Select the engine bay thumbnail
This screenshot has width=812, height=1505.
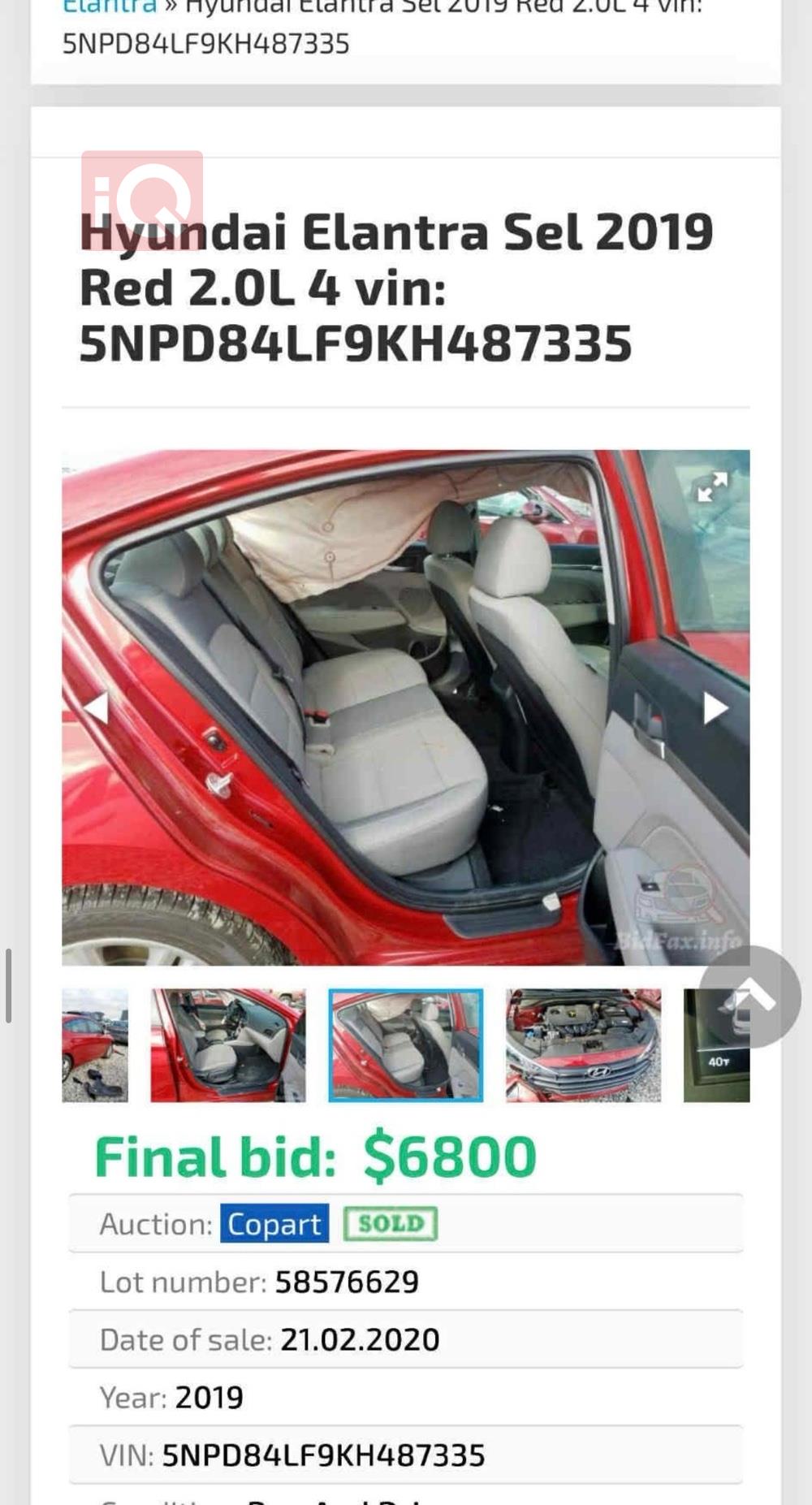583,1044
